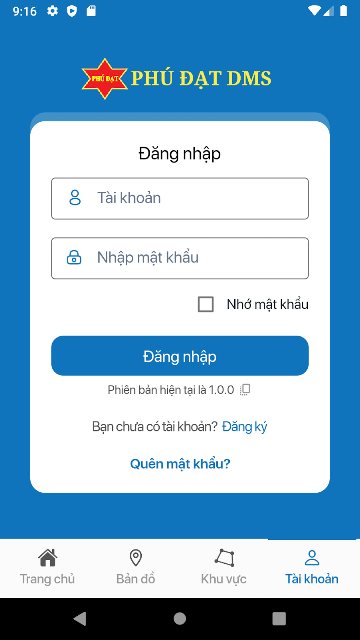The height and width of the screenshot is (640, 360).
Task: Switch to the Trang chủ tab
Action: 47,568
